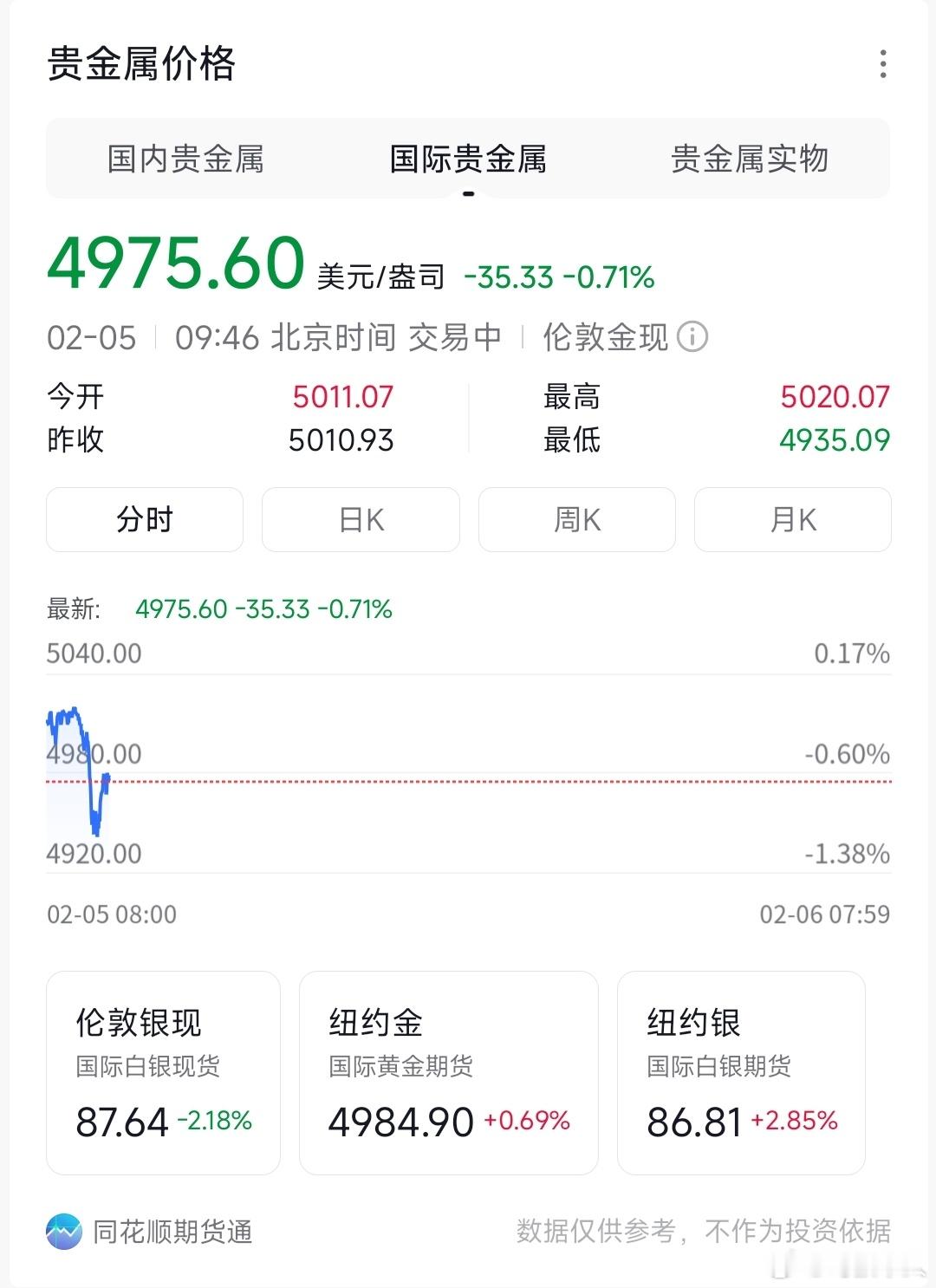
Task: Select the 国际贵金属 tab
Action: (x=469, y=159)
